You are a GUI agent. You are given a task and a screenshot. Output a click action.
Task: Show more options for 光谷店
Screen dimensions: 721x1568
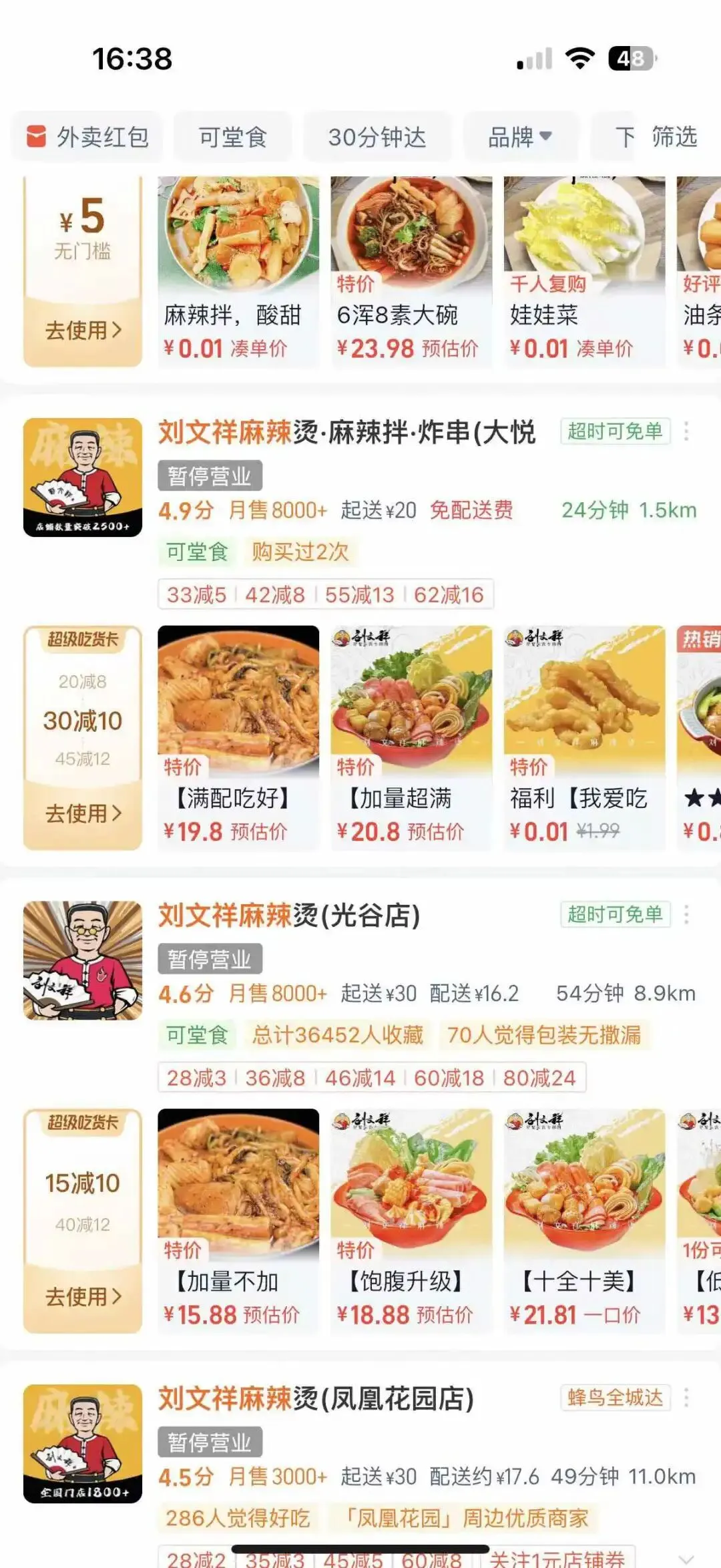[x=686, y=914]
